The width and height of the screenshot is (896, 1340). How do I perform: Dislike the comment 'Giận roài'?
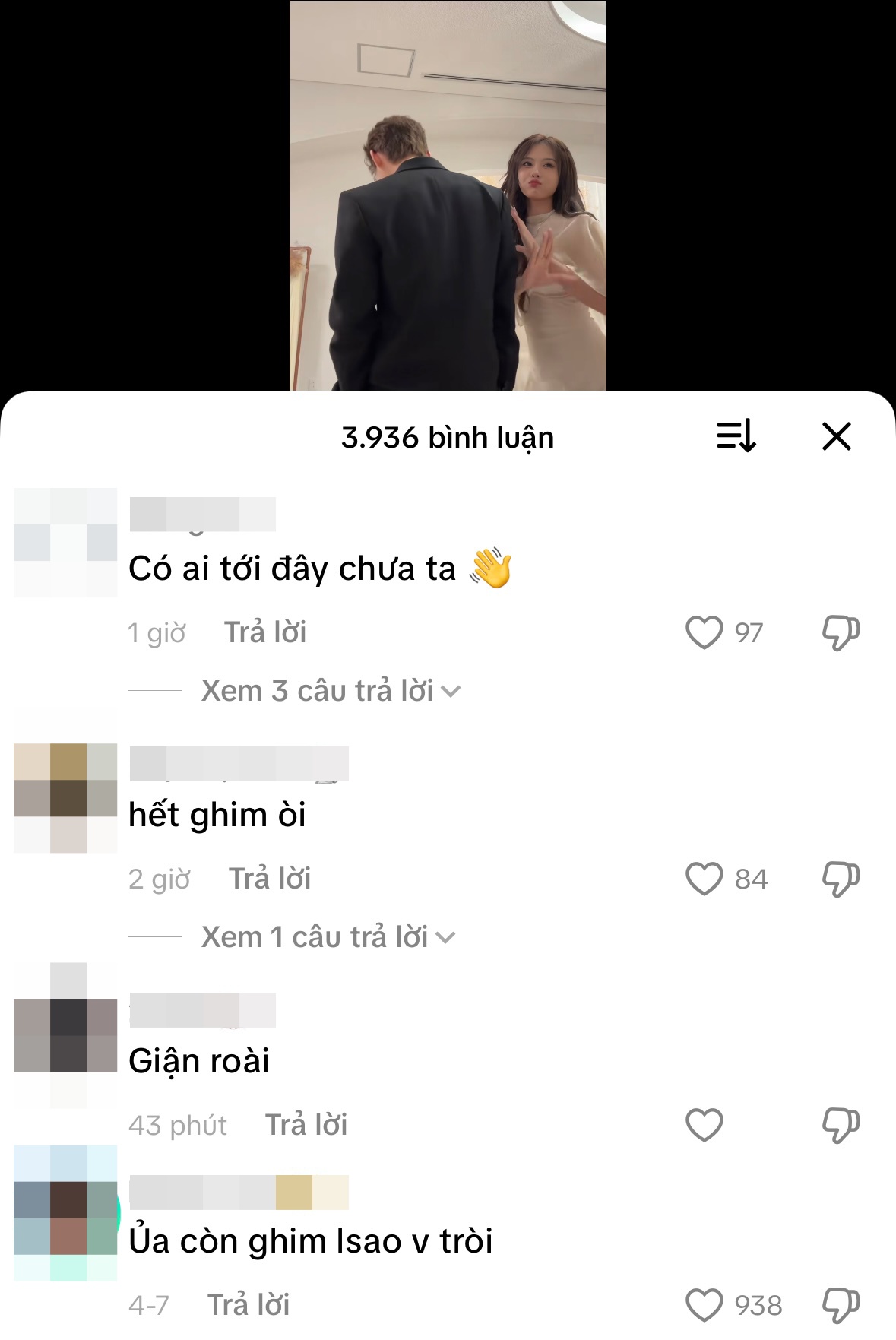click(841, 1125)
